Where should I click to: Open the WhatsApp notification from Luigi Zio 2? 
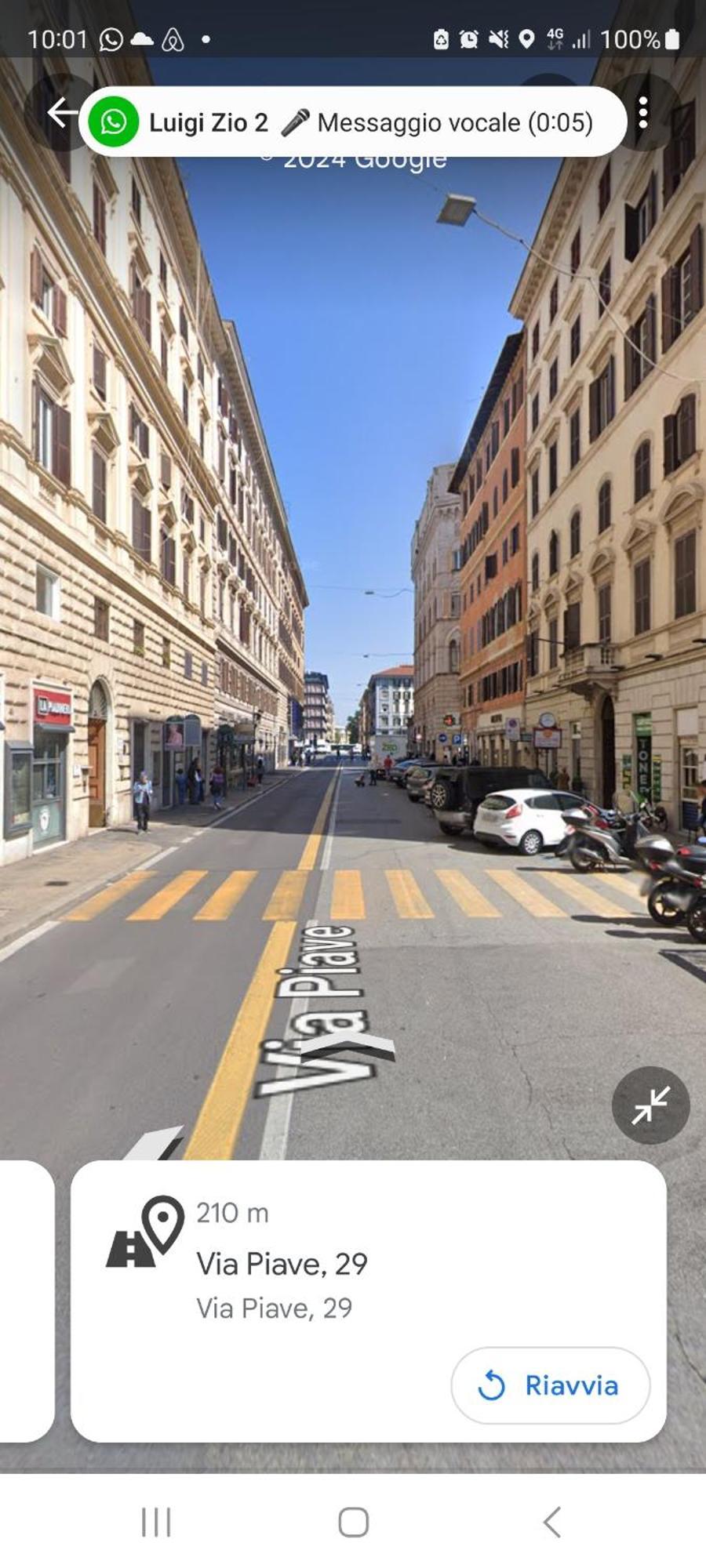coord(353,122)
